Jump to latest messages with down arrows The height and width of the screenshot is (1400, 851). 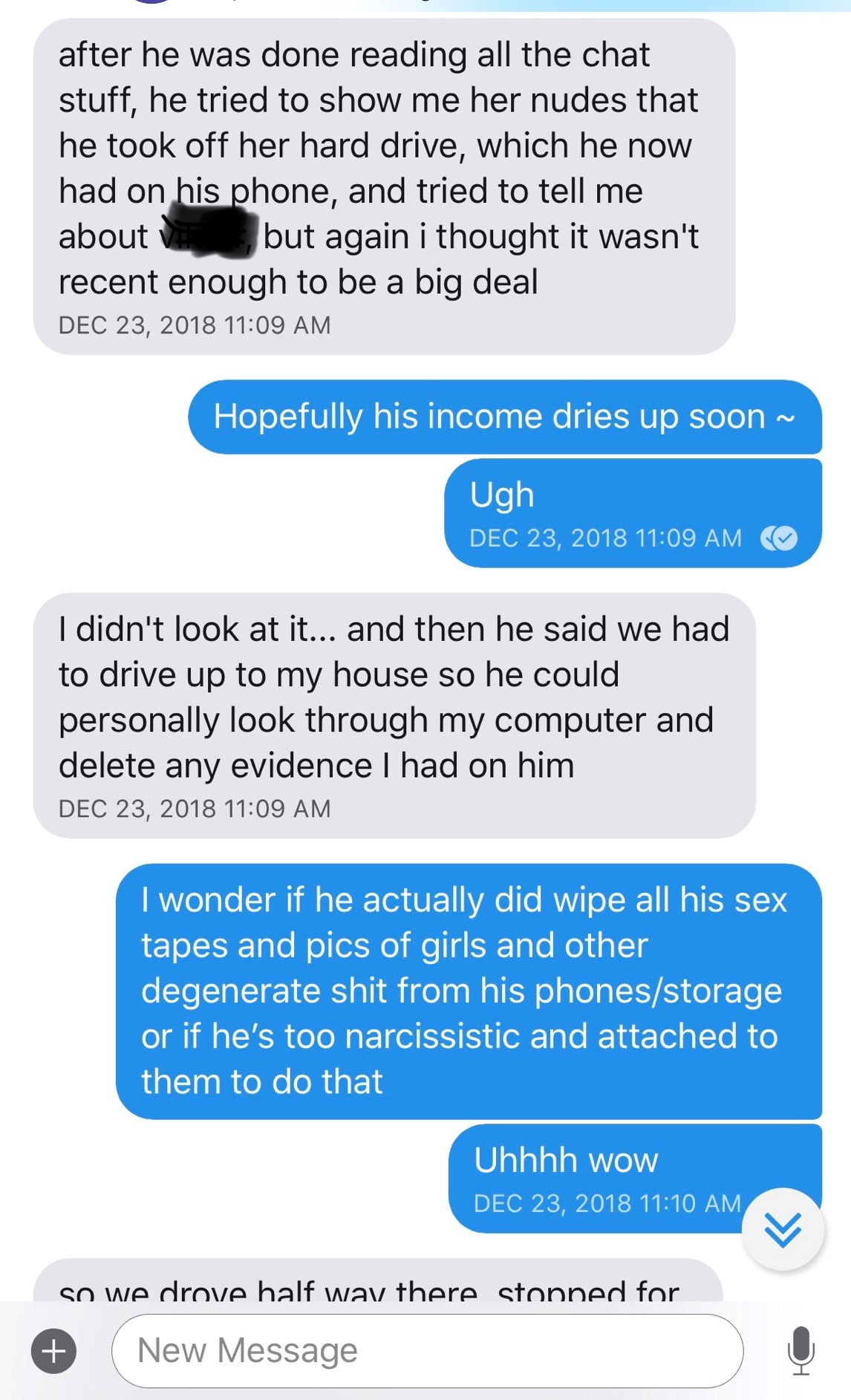pyautogui.click(x=783, y=1229)
